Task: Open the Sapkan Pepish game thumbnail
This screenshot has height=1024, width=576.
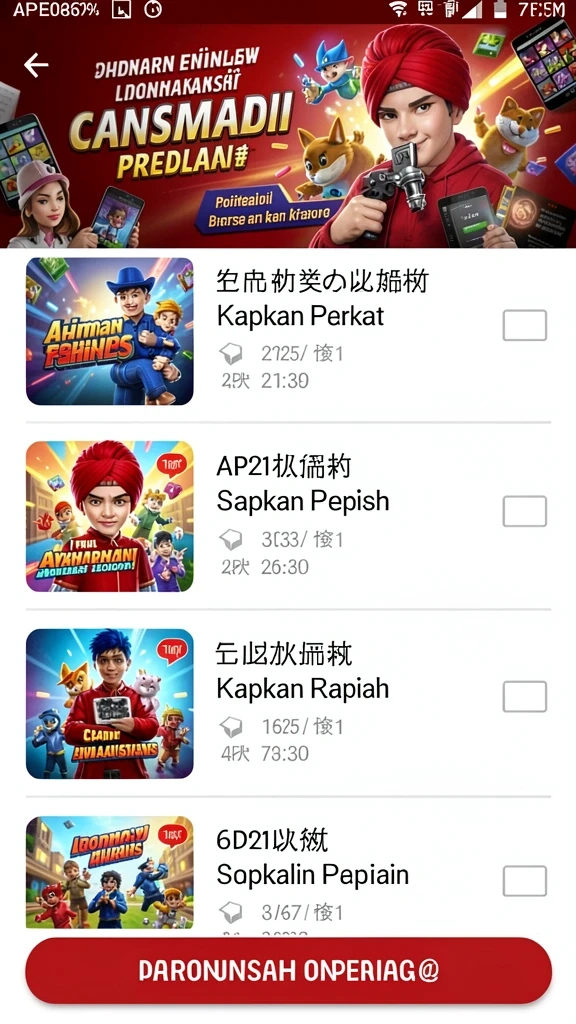Action: point(110,517)
